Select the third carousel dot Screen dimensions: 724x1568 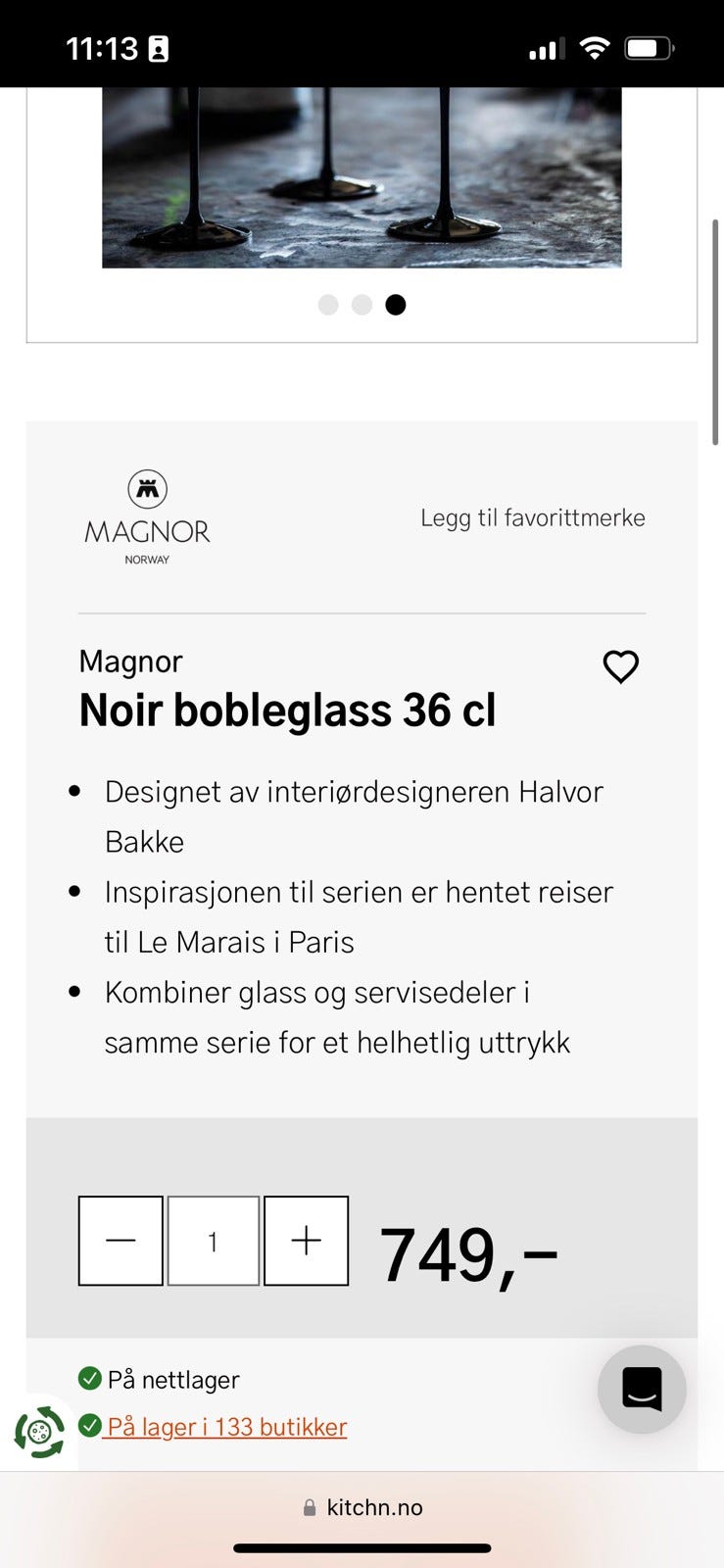pos(396,305)
